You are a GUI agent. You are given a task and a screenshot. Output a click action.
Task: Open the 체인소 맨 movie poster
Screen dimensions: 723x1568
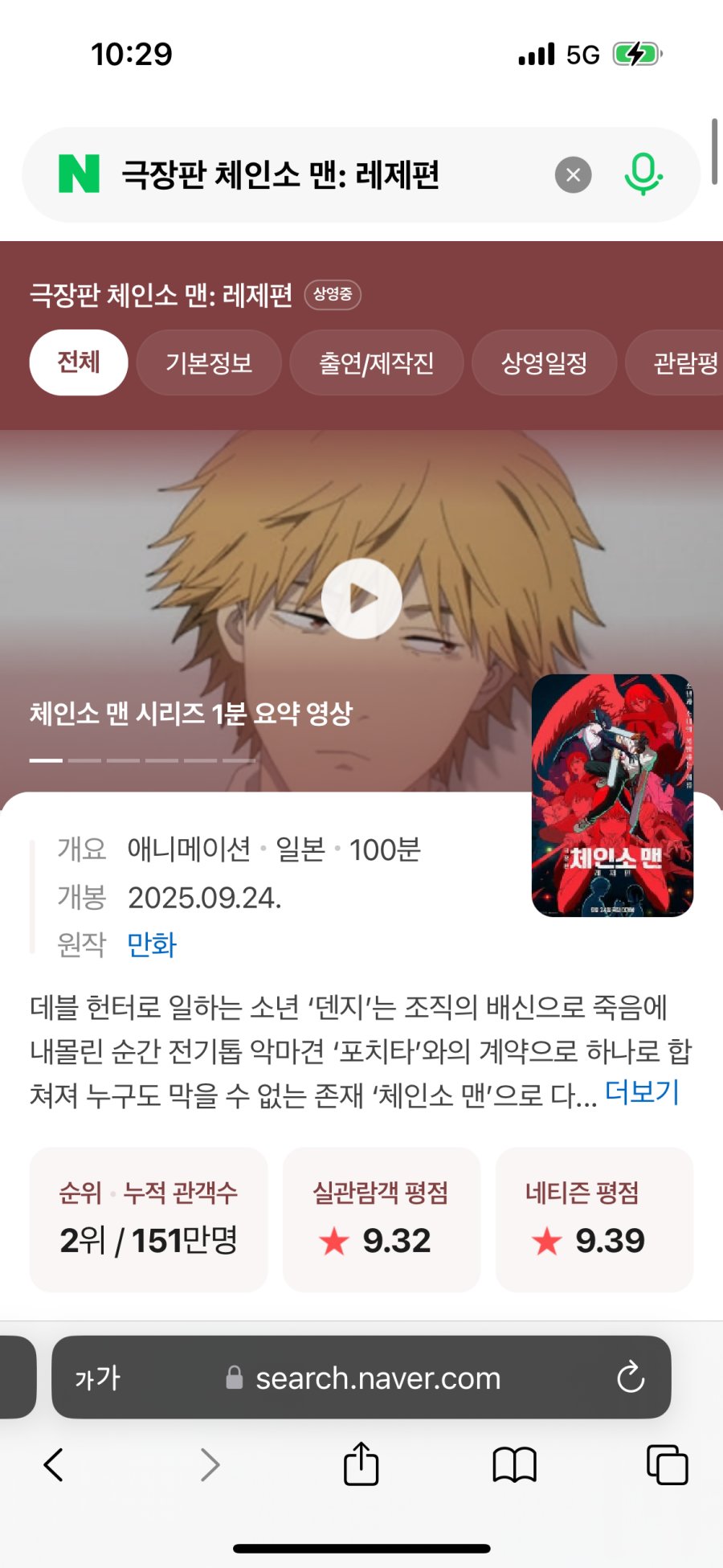tap(612, 795)
